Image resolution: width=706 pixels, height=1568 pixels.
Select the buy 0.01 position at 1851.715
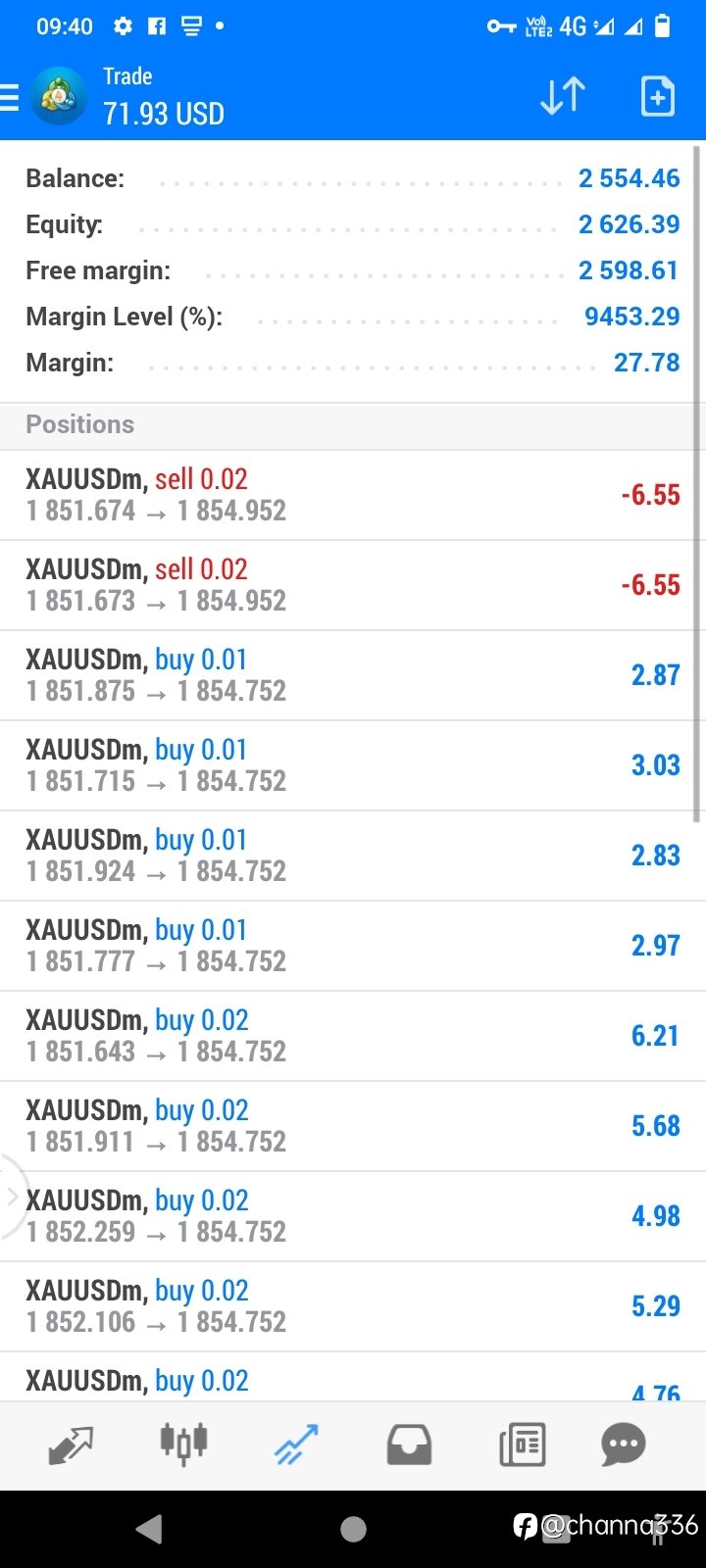click(353, 765)
